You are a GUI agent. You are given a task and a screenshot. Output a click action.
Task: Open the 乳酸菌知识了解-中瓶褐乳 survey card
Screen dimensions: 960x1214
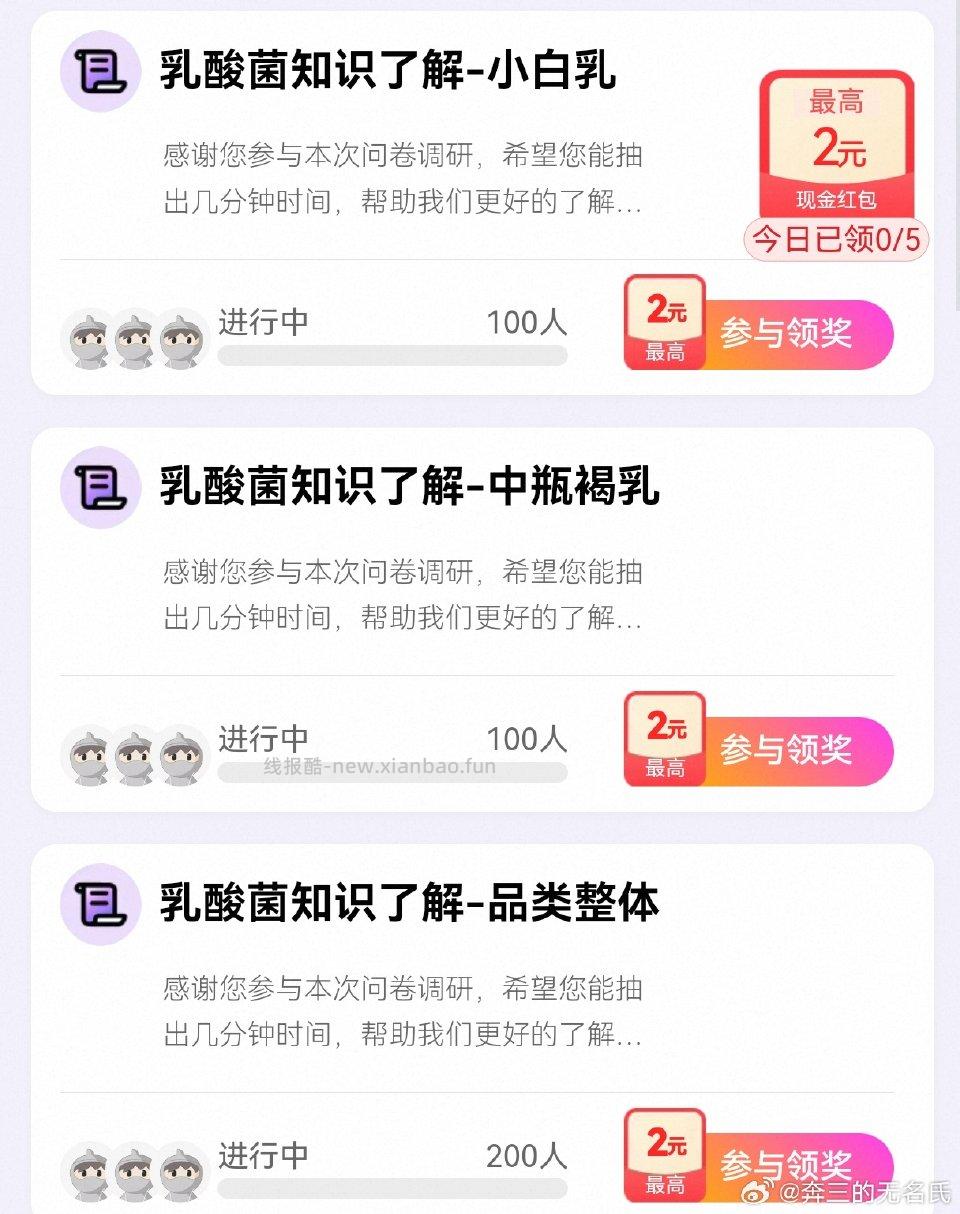click(x=410, y=488)
